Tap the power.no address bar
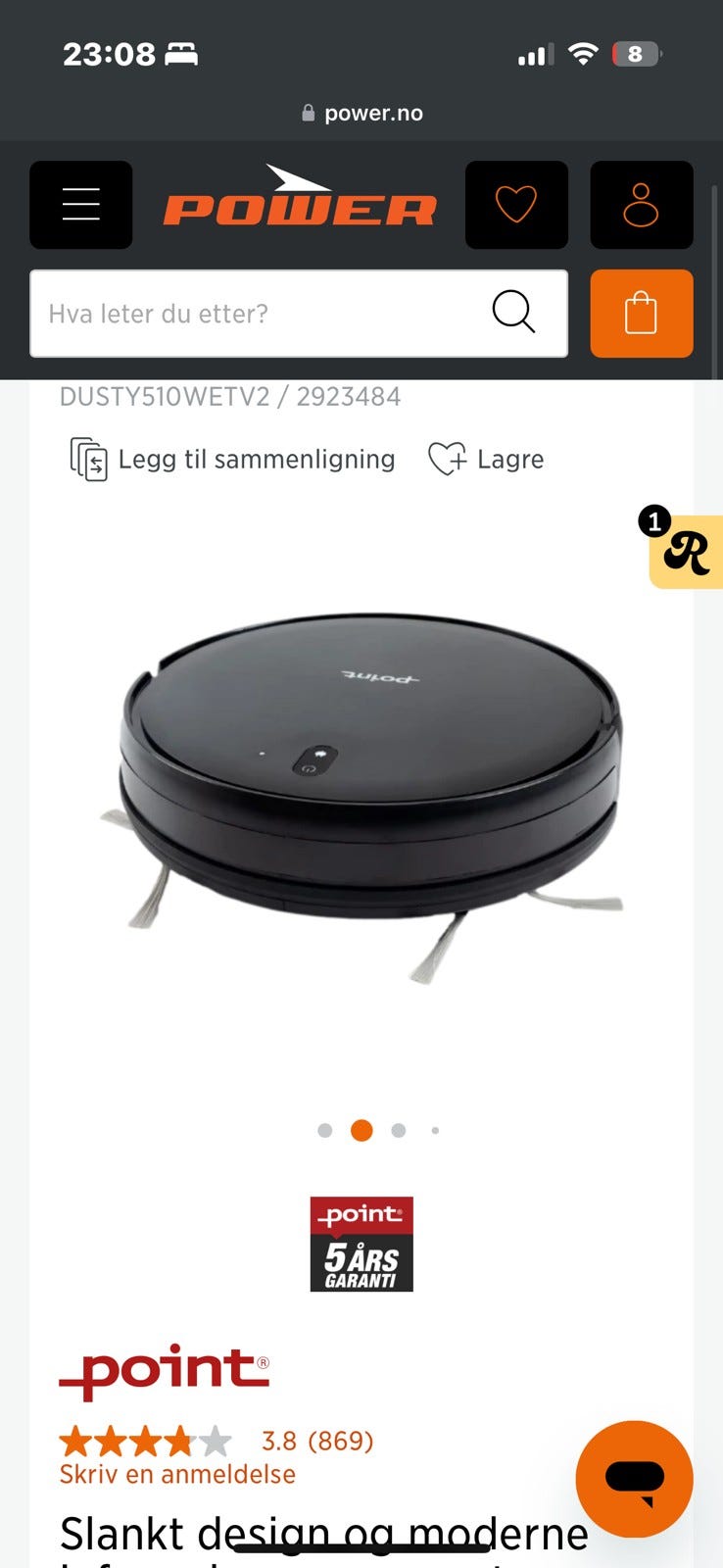The height and width of the screenshot is (1568, 723). click(361, 113)
